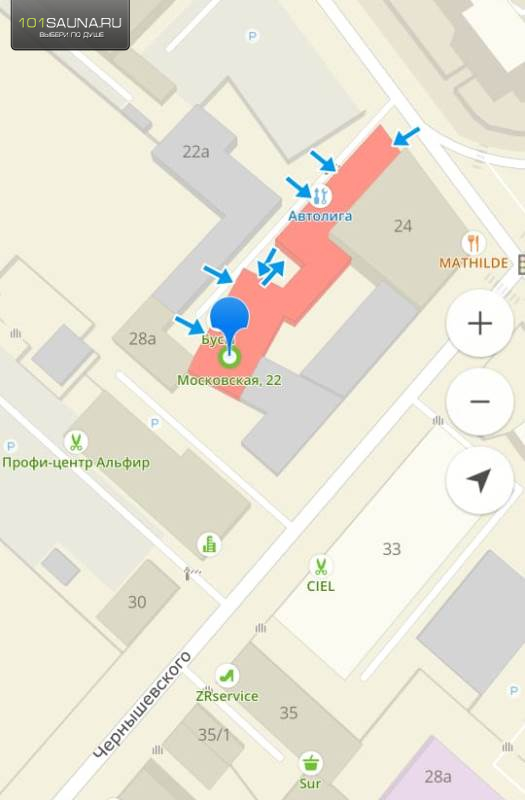Viewport: 525px width, 800px height.
Task: Center the map on my location
Action: (480, 480)
